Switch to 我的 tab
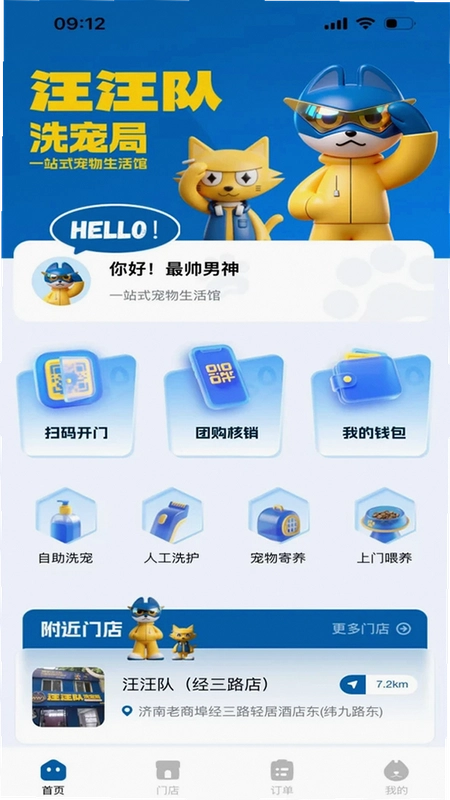The width and height of the screenshot is (450, 800). [396, 777]
